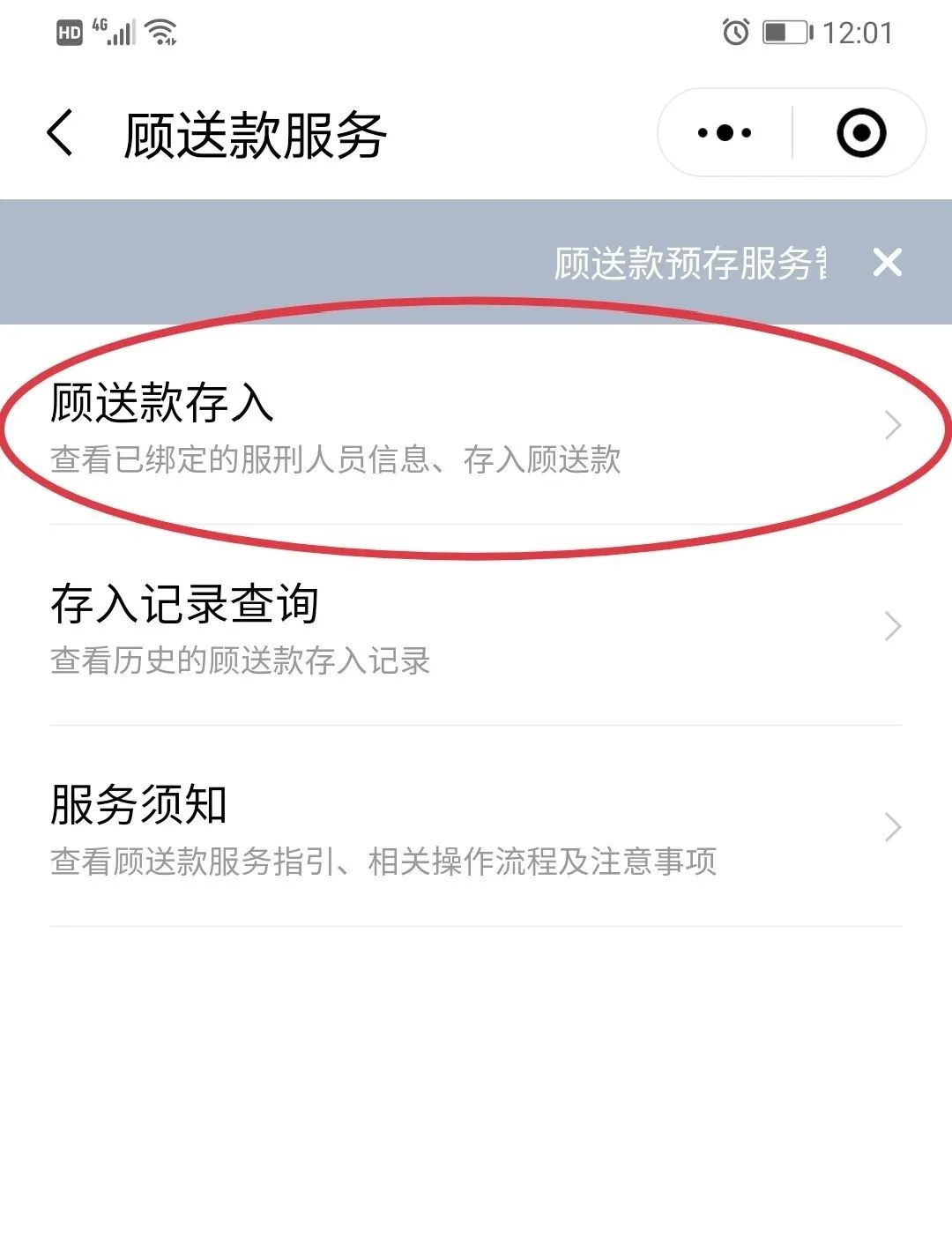This screenshot has height=1246, width=952.
Task: View 服务须知 service instructions
Action: [x=476, y=827]
